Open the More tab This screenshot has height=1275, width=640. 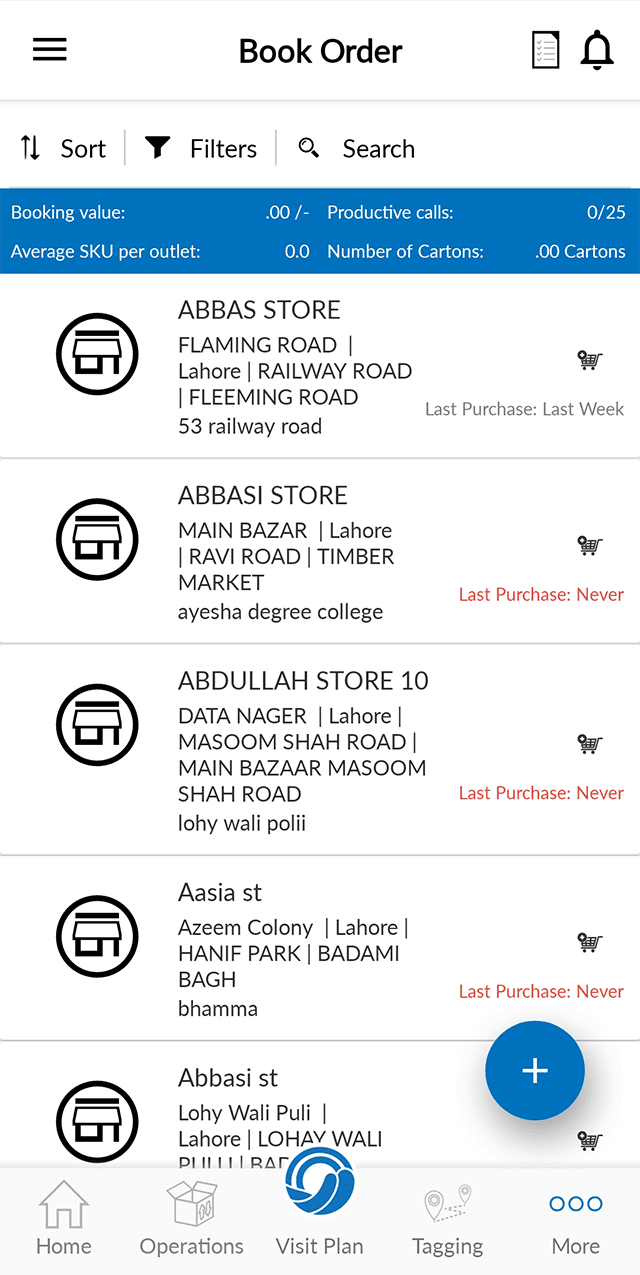pos(576,1218)
